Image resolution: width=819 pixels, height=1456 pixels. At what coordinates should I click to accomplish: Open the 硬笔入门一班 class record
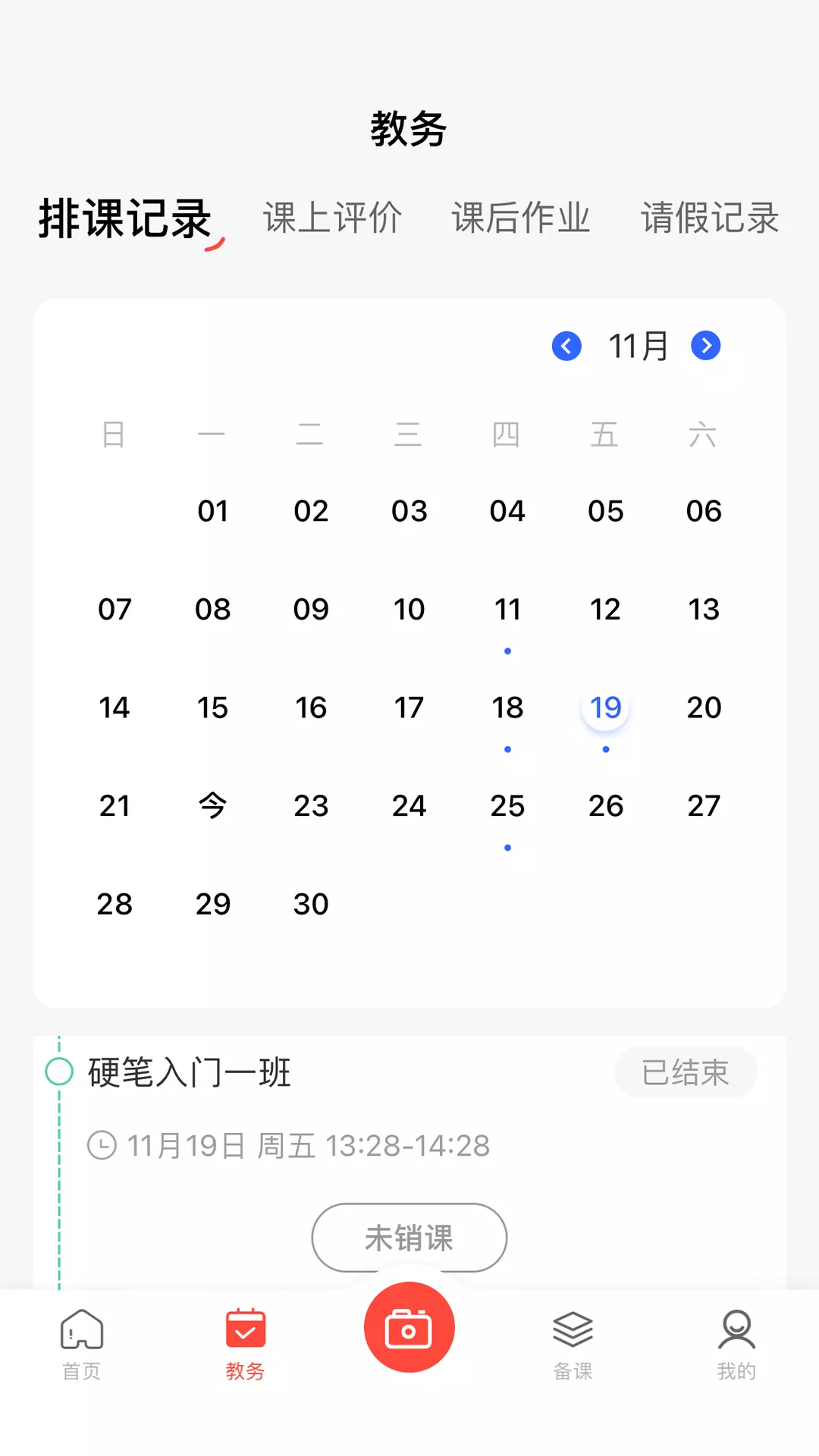tap(190, 1072)
